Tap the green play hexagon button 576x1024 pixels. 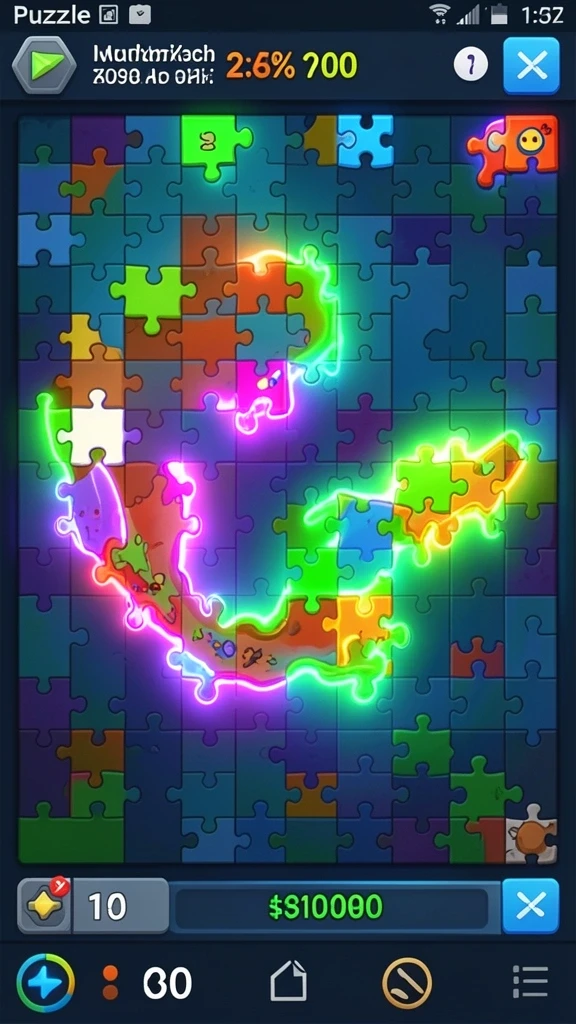pyautogui.click(x=44, y=66)
